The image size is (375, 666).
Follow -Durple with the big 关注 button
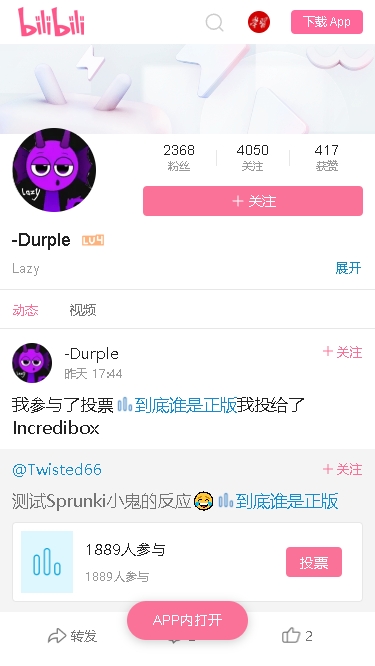253,201
